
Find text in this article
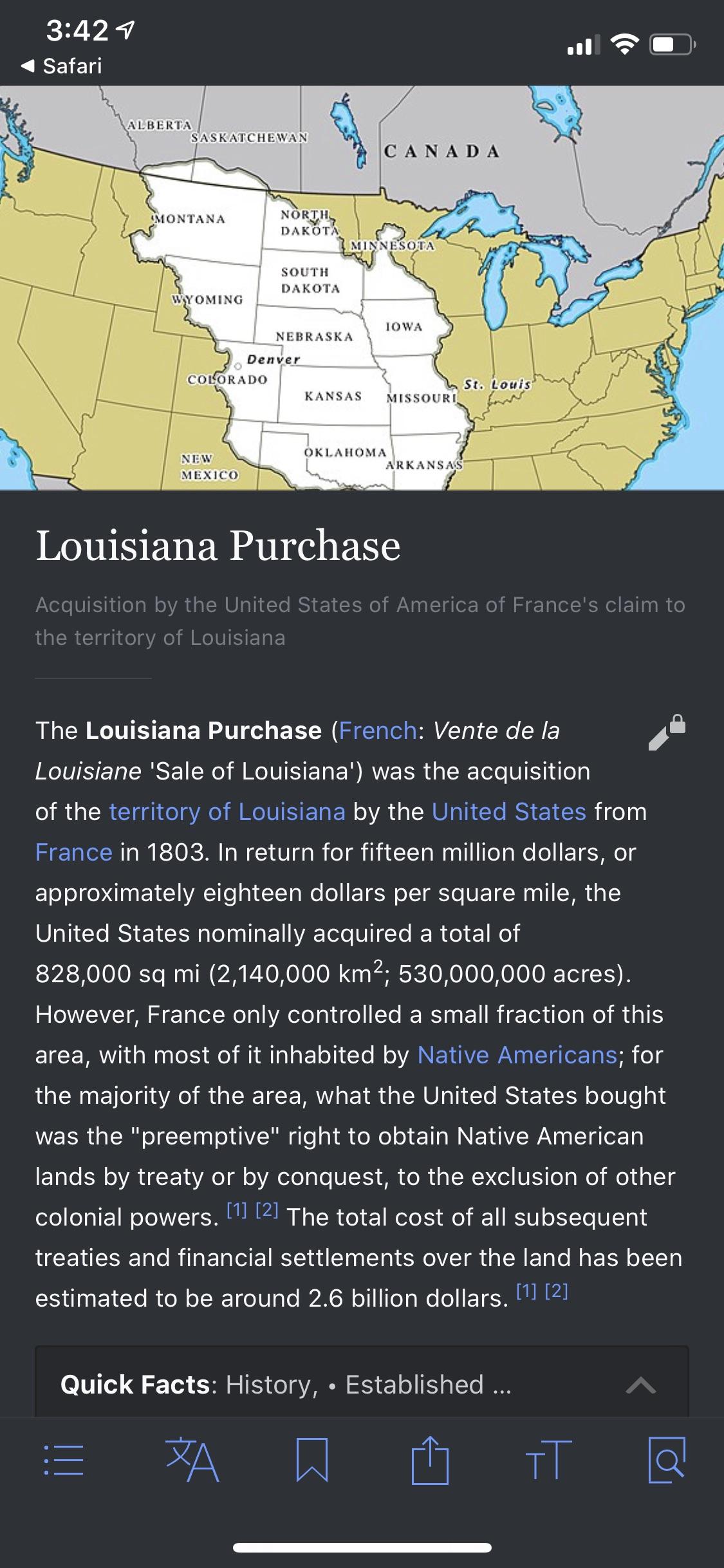pyautogui.click(x=666, y=1460)
